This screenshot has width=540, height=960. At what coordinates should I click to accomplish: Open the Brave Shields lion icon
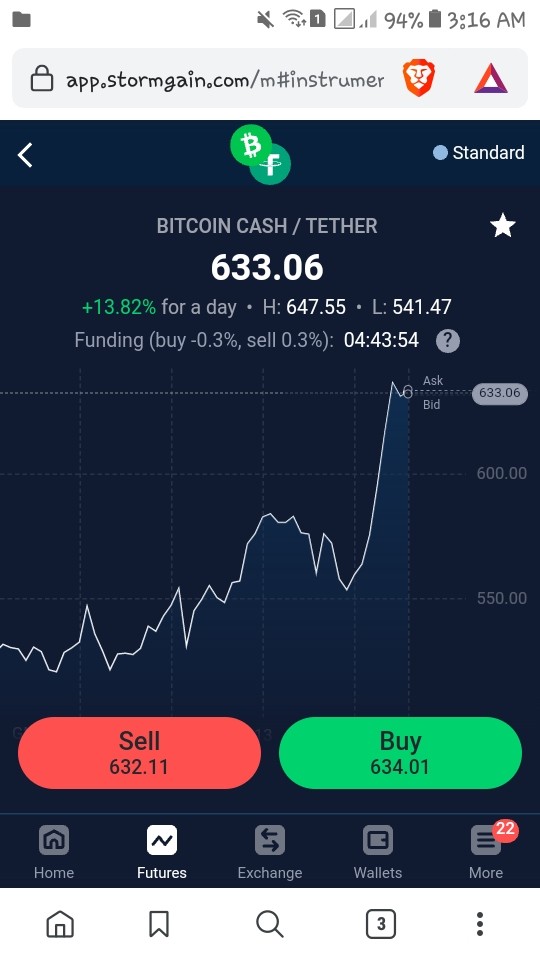(419, 78)
